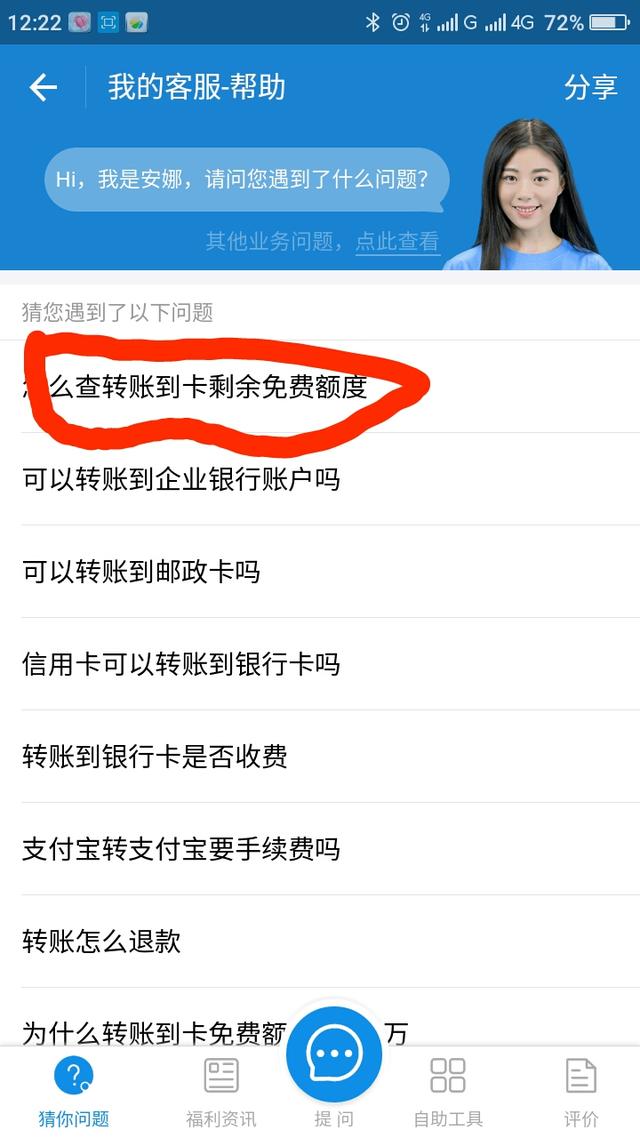Viewport: 640px width, 1138px height.
Task: Tap 分享 to share this page
Action: [590, 88]
